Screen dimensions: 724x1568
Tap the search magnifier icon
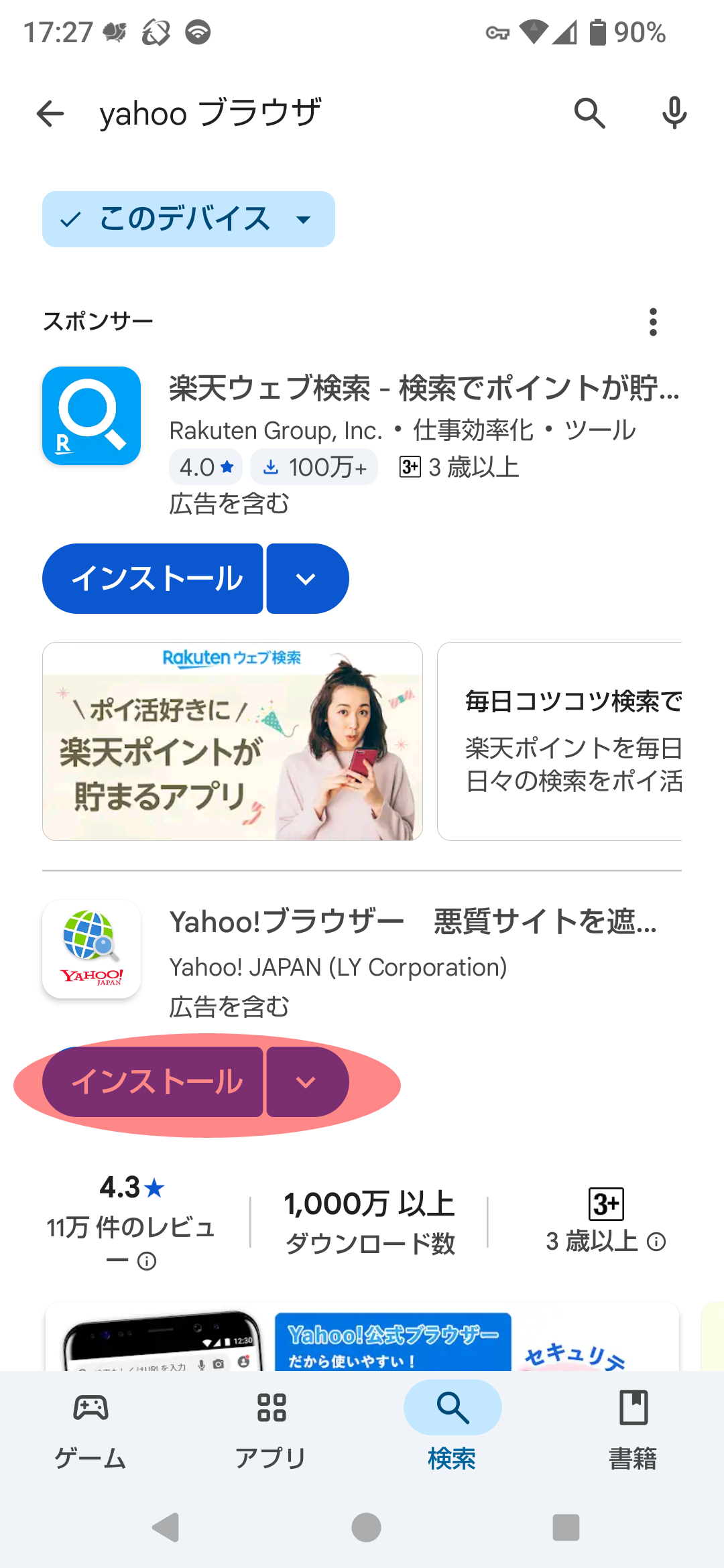click(x=589, y=113)
